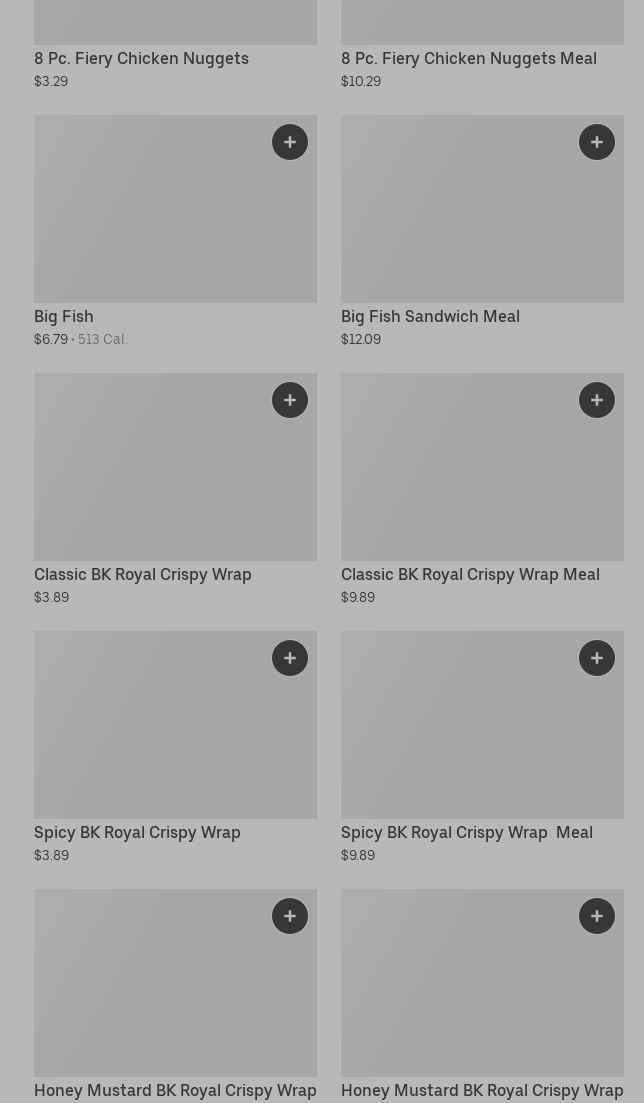Add the $3.89 Spicy BK Royal Crispy Wrap
Viewport: 644px width, 1103px height.
click(290, 658)
